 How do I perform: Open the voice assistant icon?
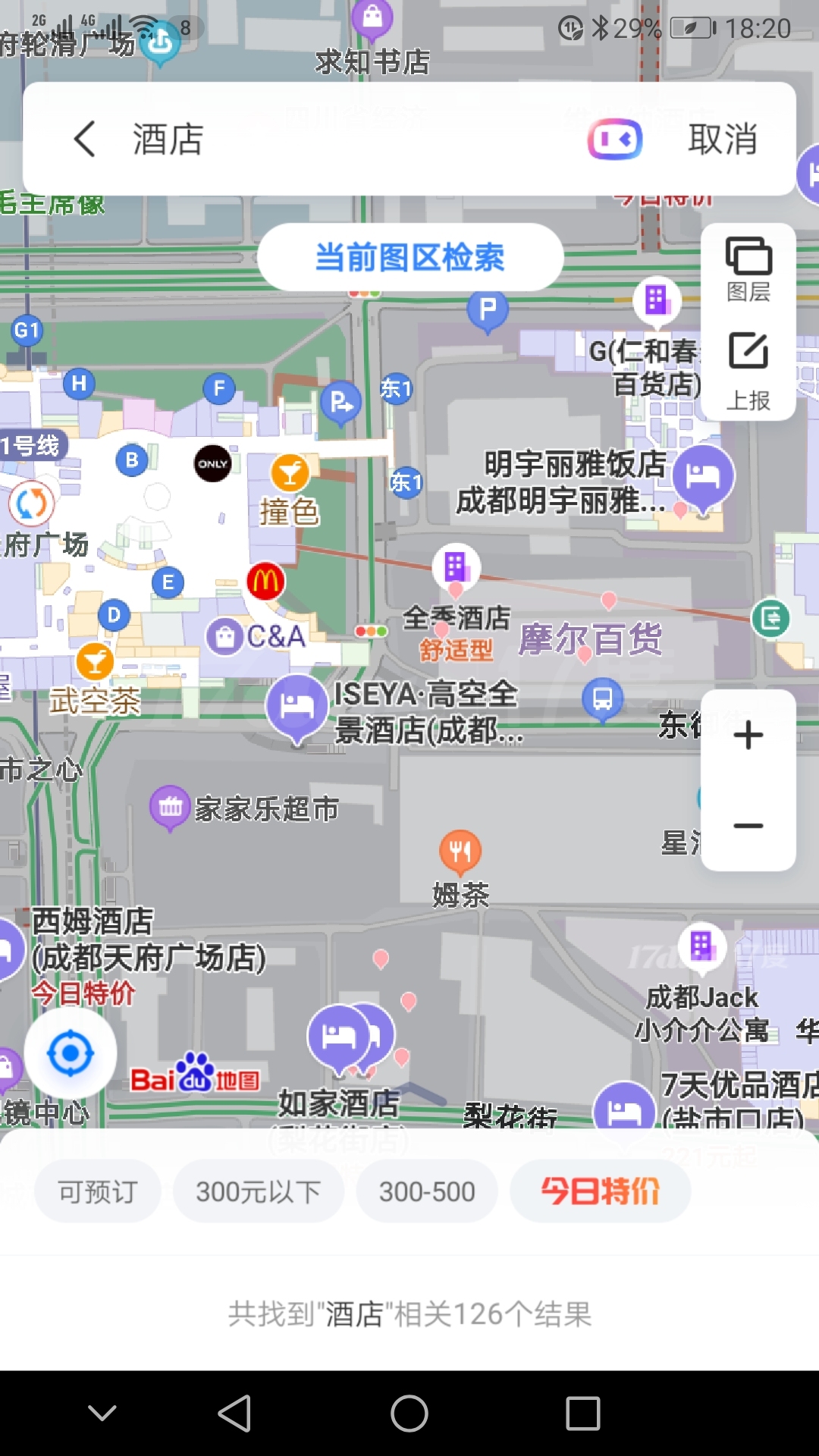(x=614, y=140)
